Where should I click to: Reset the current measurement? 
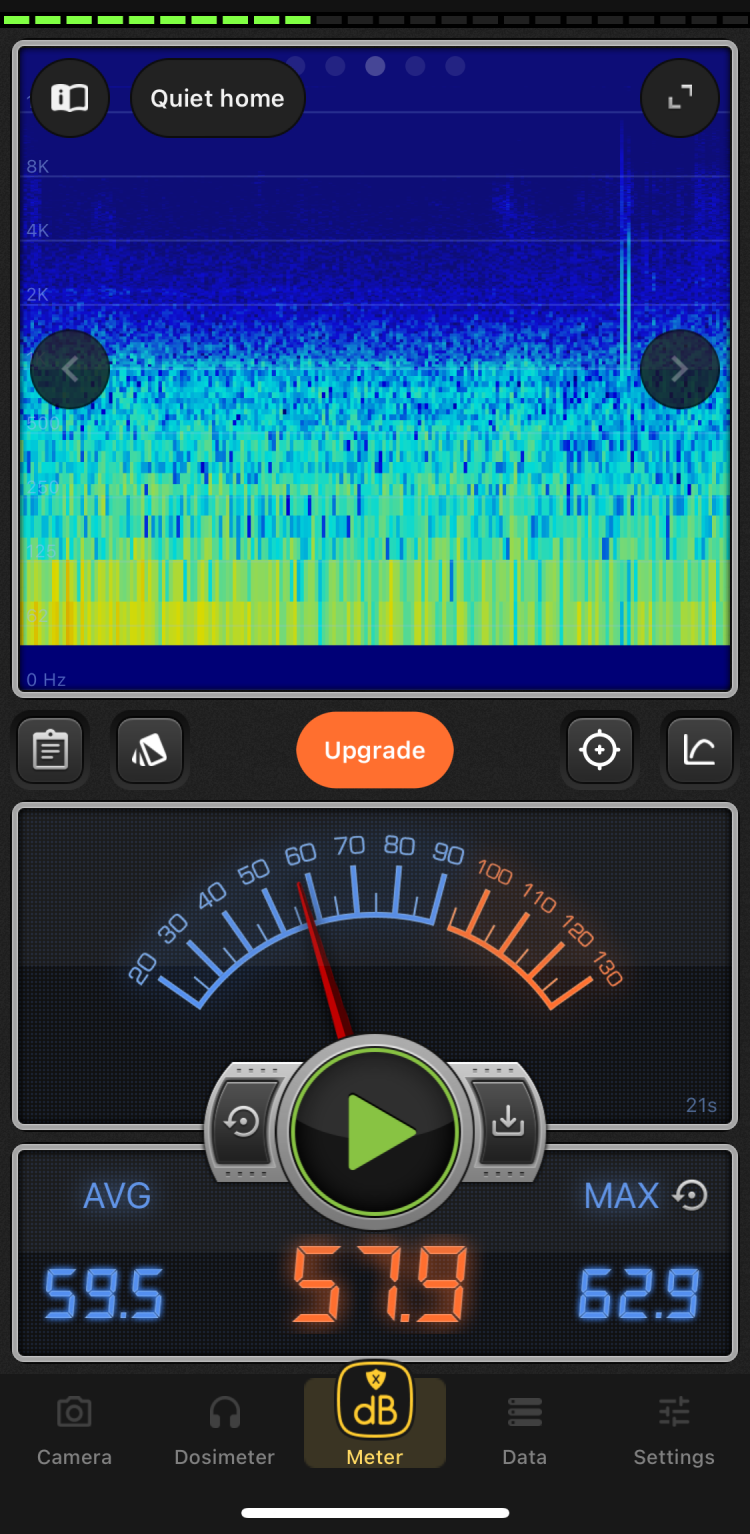pyautogui.click(x=243, y=1123)
